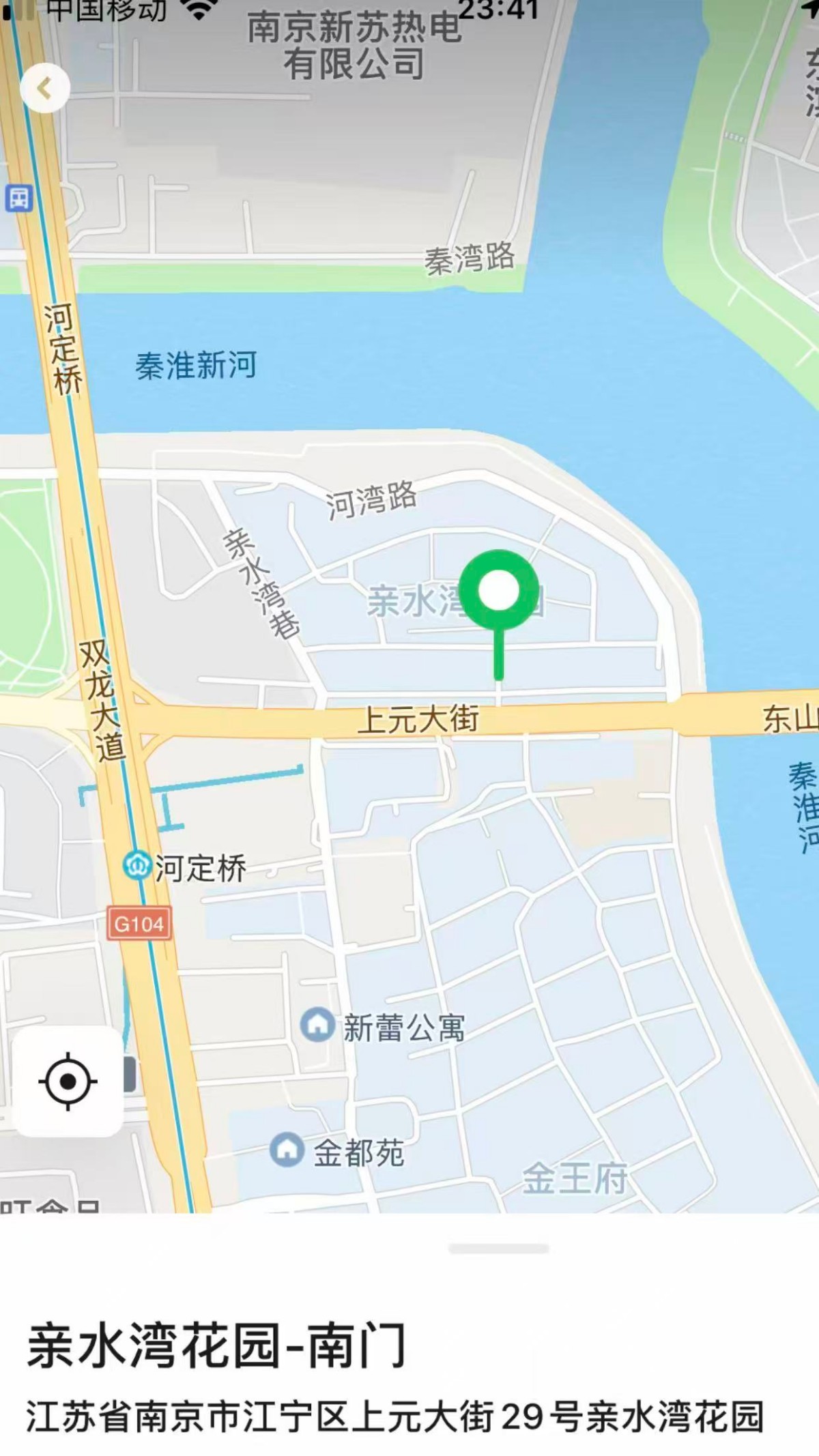The height and width of the screenshot is (1456, 819).
Task: Tap the back arrow to exit the map
Action: tap(45, 87)
